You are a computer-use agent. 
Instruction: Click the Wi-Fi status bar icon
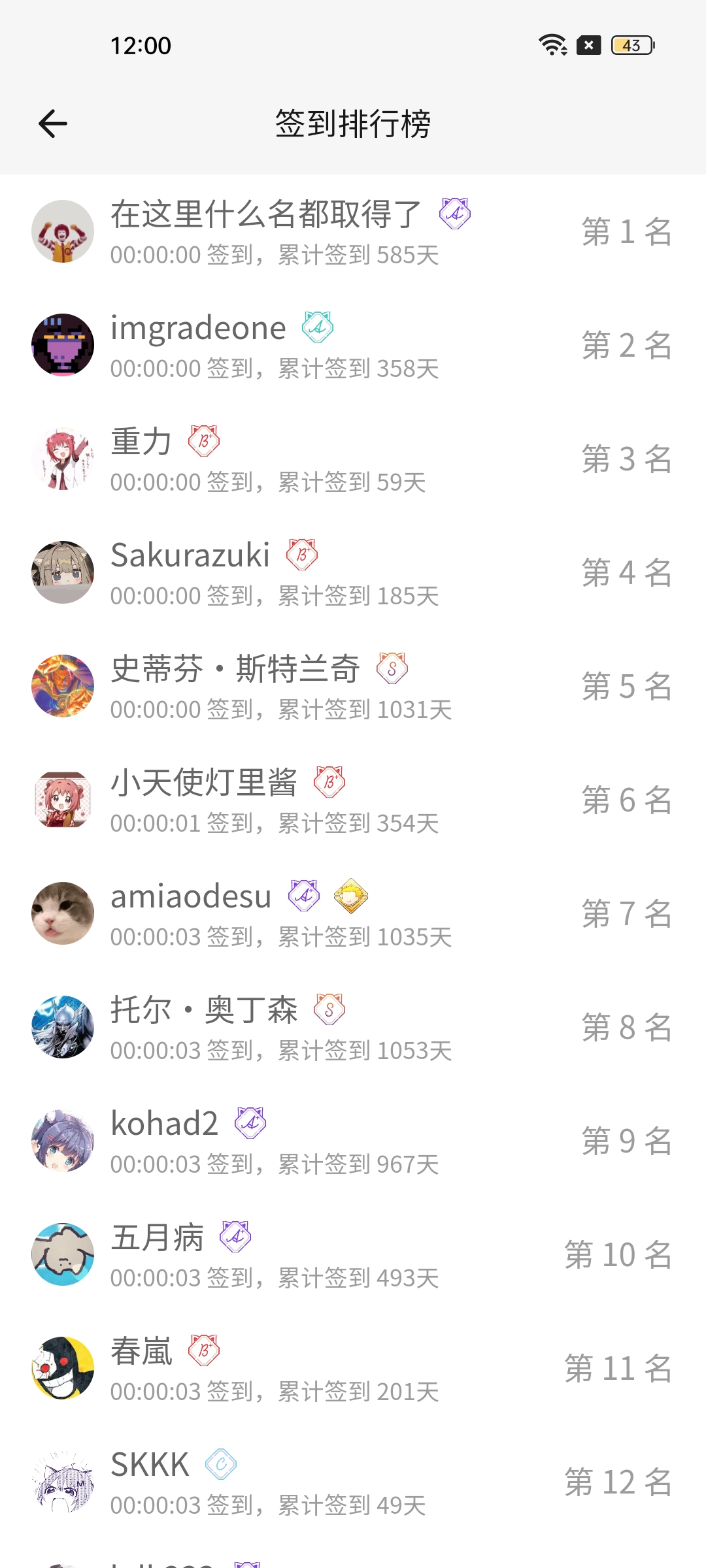tap(551, 46)
